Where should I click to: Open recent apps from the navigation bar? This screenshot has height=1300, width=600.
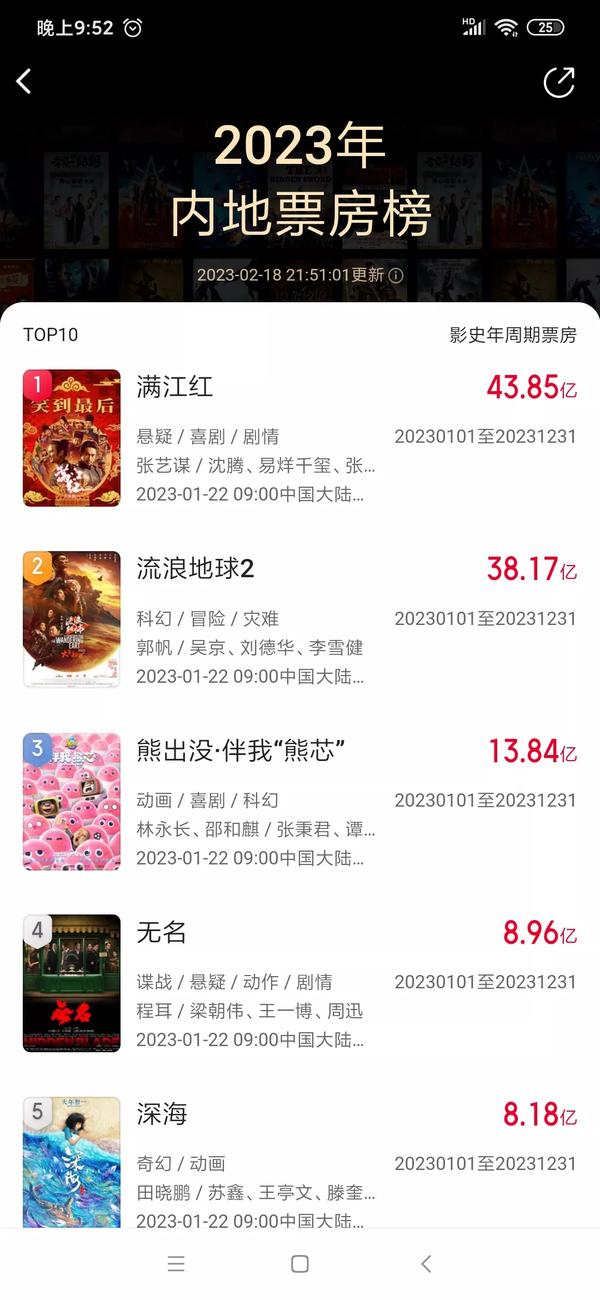pos(176,1264)
